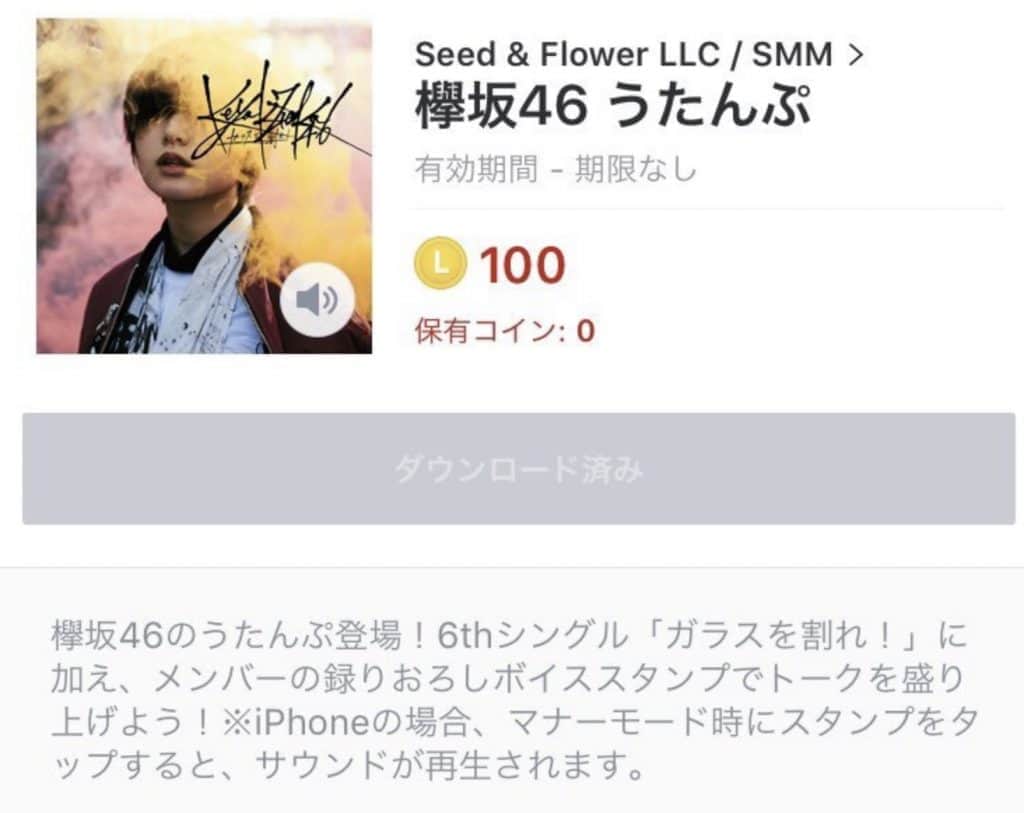Play the sticker sound preview speaker icon
Image resolution: width=1024 pixels, height=813 pixels.
[x=317, y=299]
